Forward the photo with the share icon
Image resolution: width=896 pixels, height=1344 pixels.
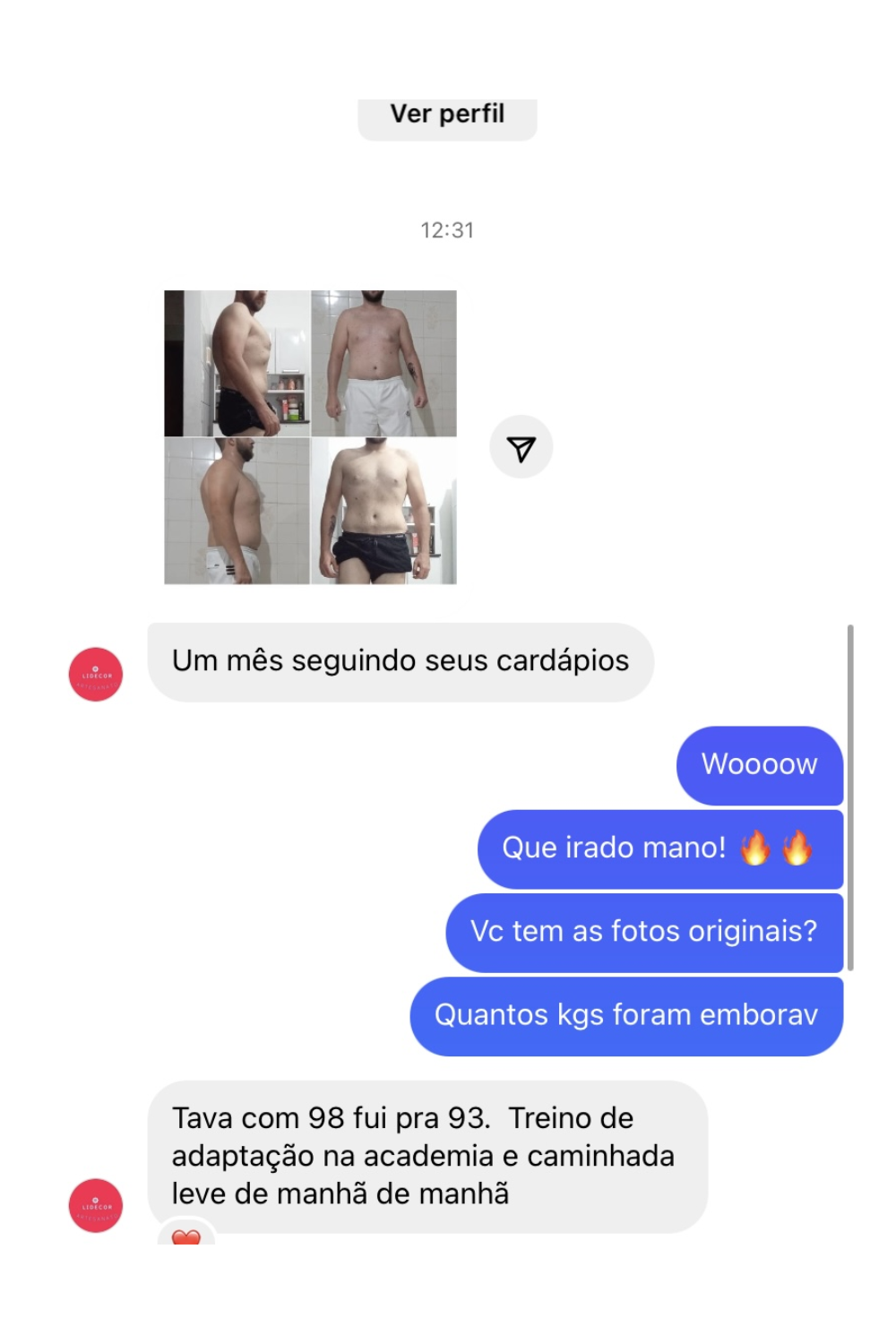(x=521, y=447)
